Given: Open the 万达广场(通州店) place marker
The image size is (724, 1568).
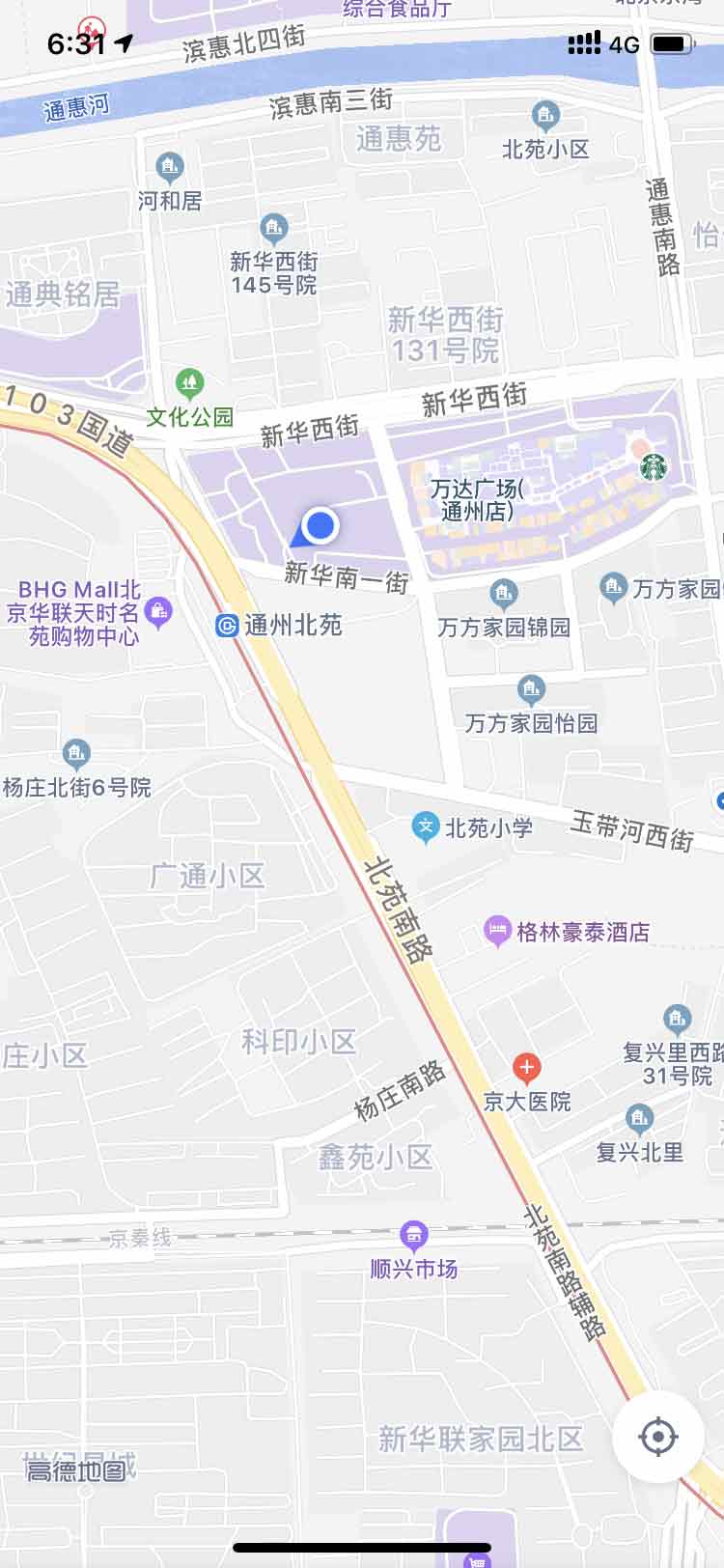Looking at the screenshot, I should [477, 500].
